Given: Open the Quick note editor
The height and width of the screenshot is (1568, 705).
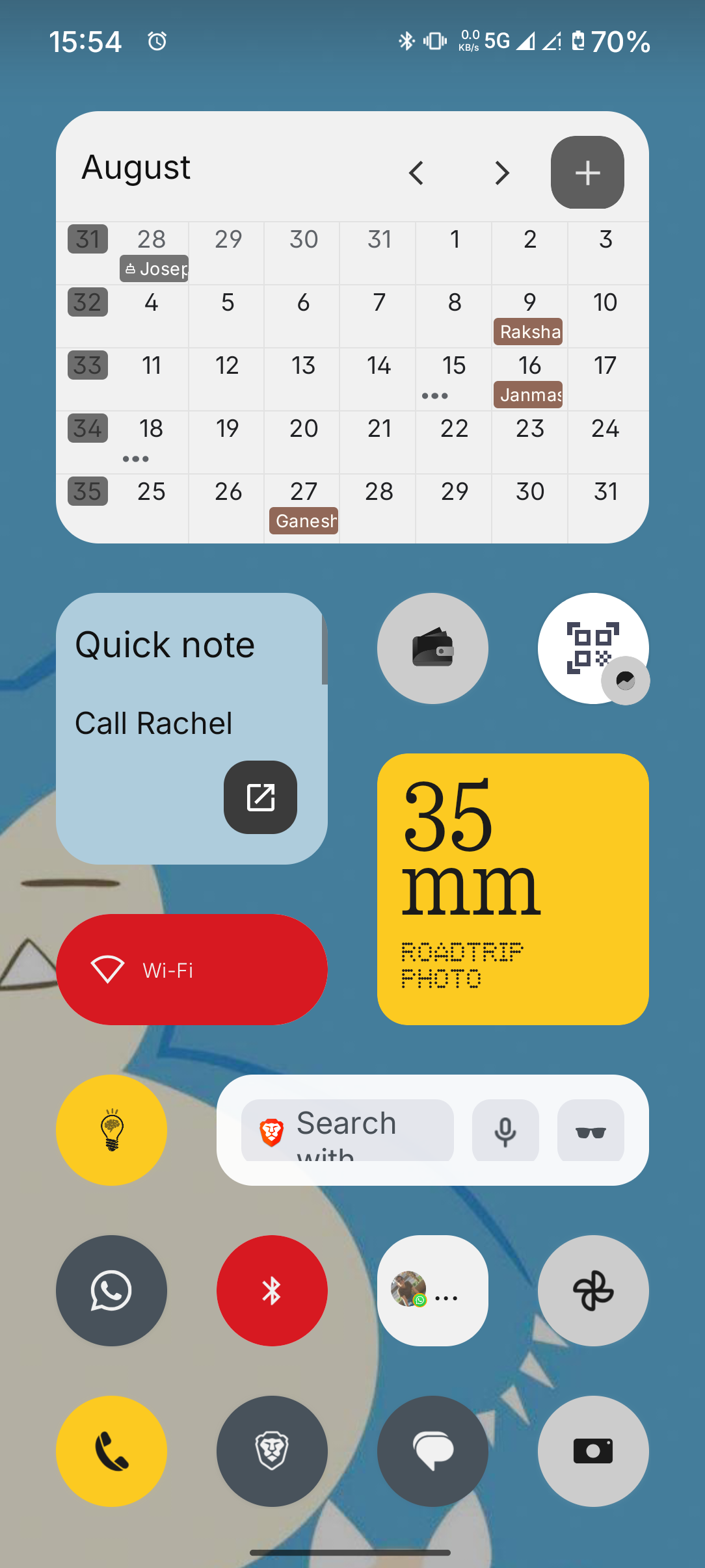Looking at the screenshot, I should (260, 797).
